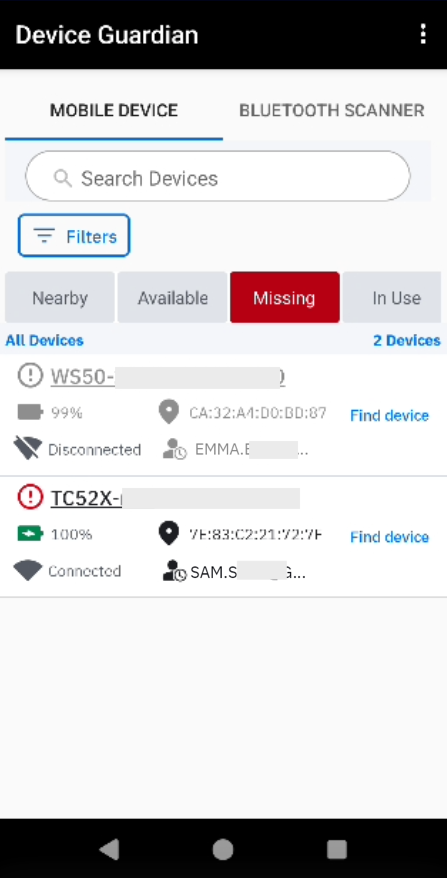Switch to the Bluetooth Scanner tab
This screenshot has height=878, width=447.
(x=332, y=110)
